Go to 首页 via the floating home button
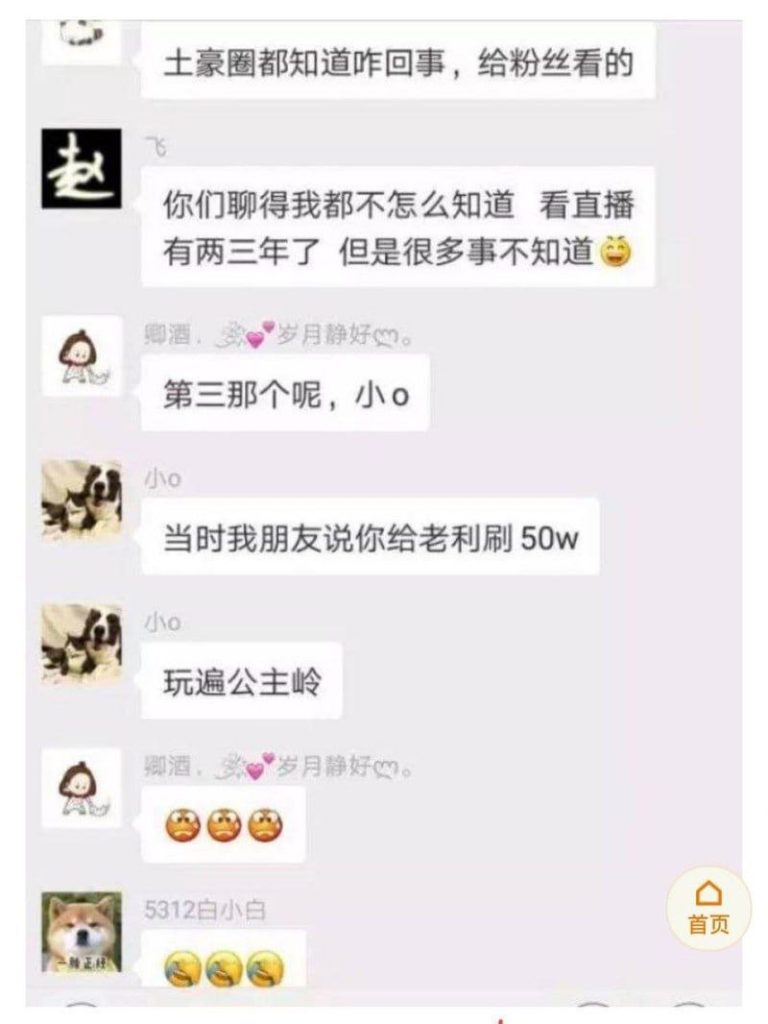Image resolution: width=768 pixels, height=1024 pixels. [708, 907]
